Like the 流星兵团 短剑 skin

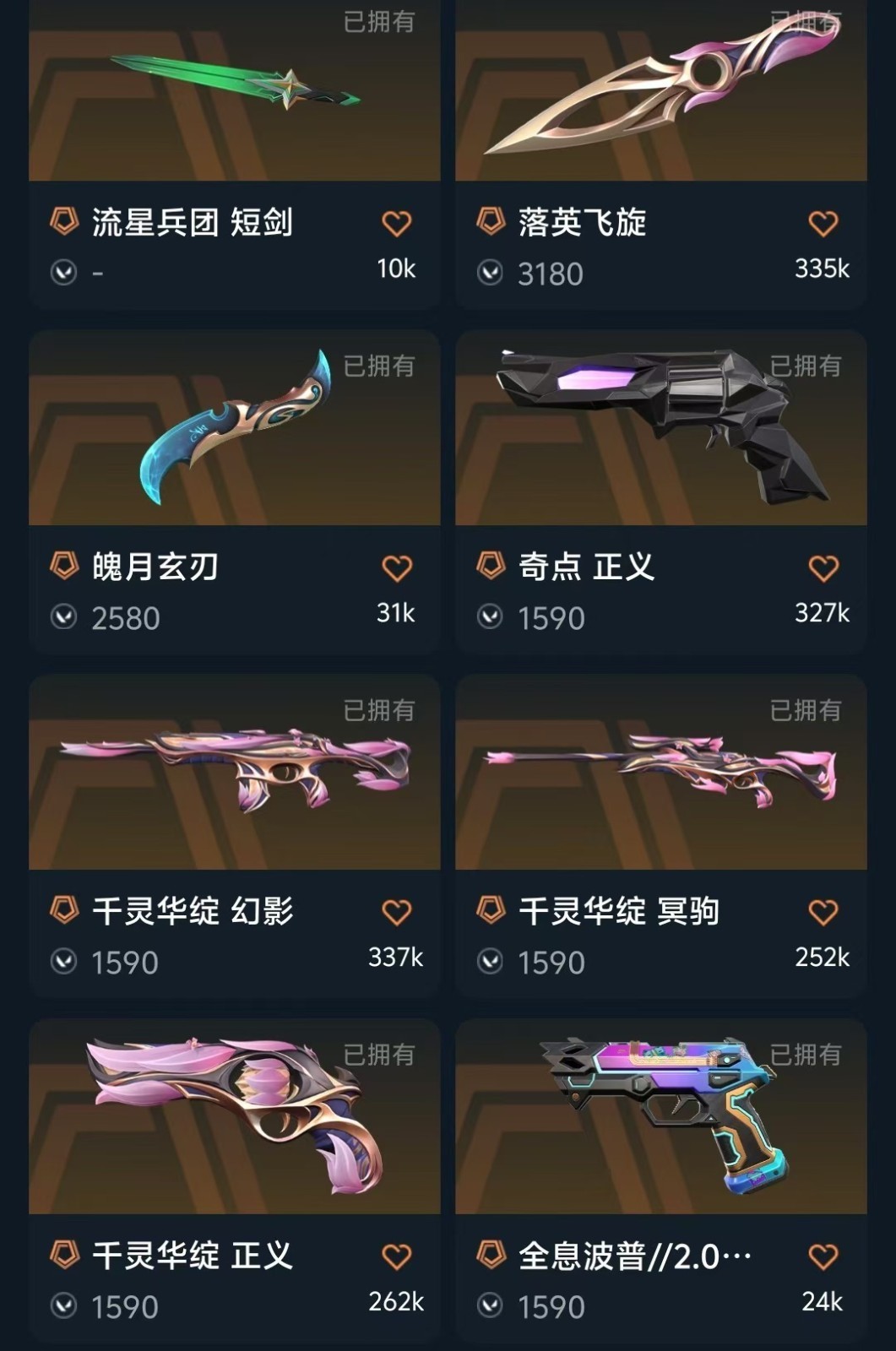tap(396, 224)
